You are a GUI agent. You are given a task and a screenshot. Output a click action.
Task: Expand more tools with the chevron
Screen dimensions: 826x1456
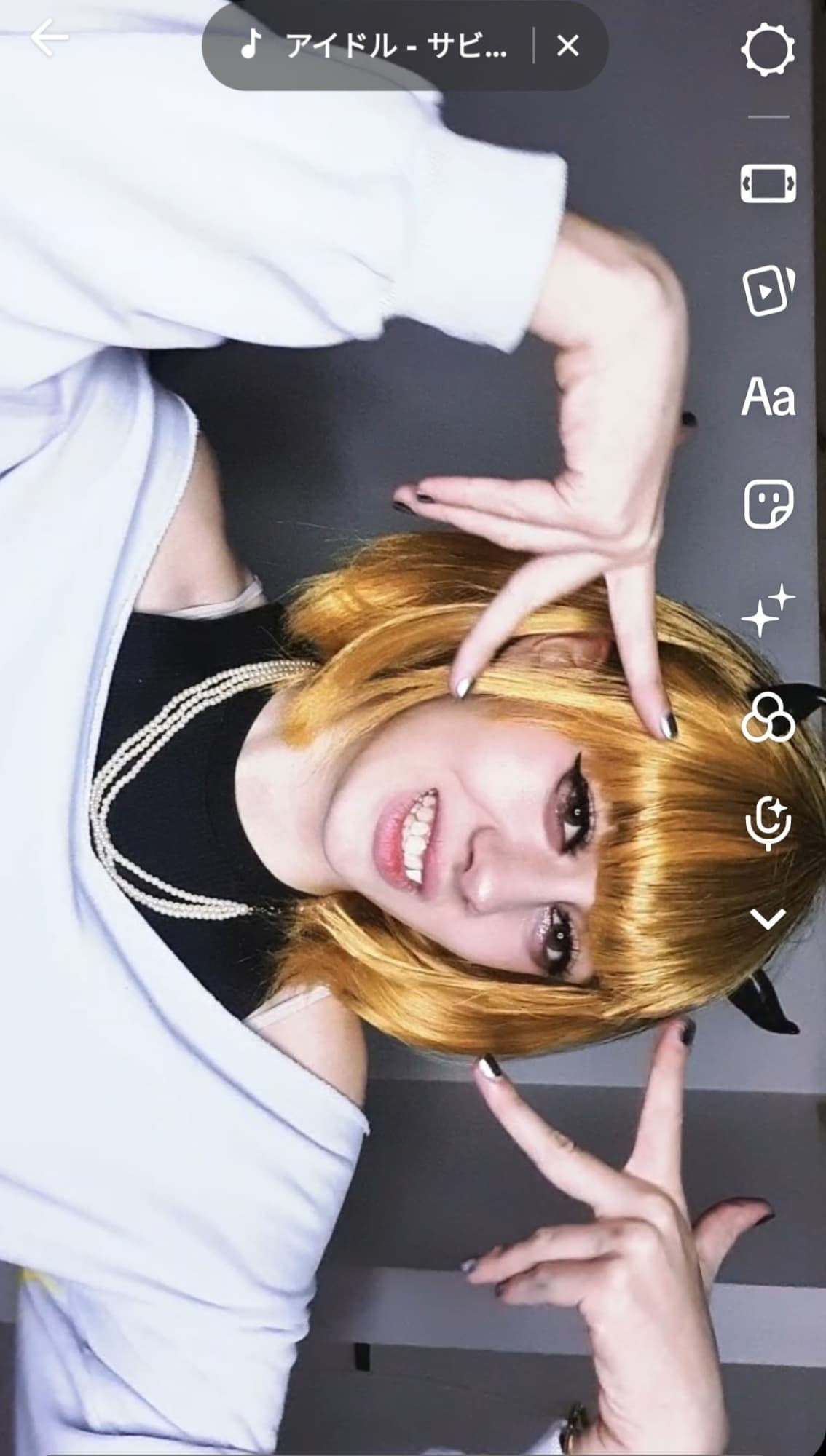[768, 919]
